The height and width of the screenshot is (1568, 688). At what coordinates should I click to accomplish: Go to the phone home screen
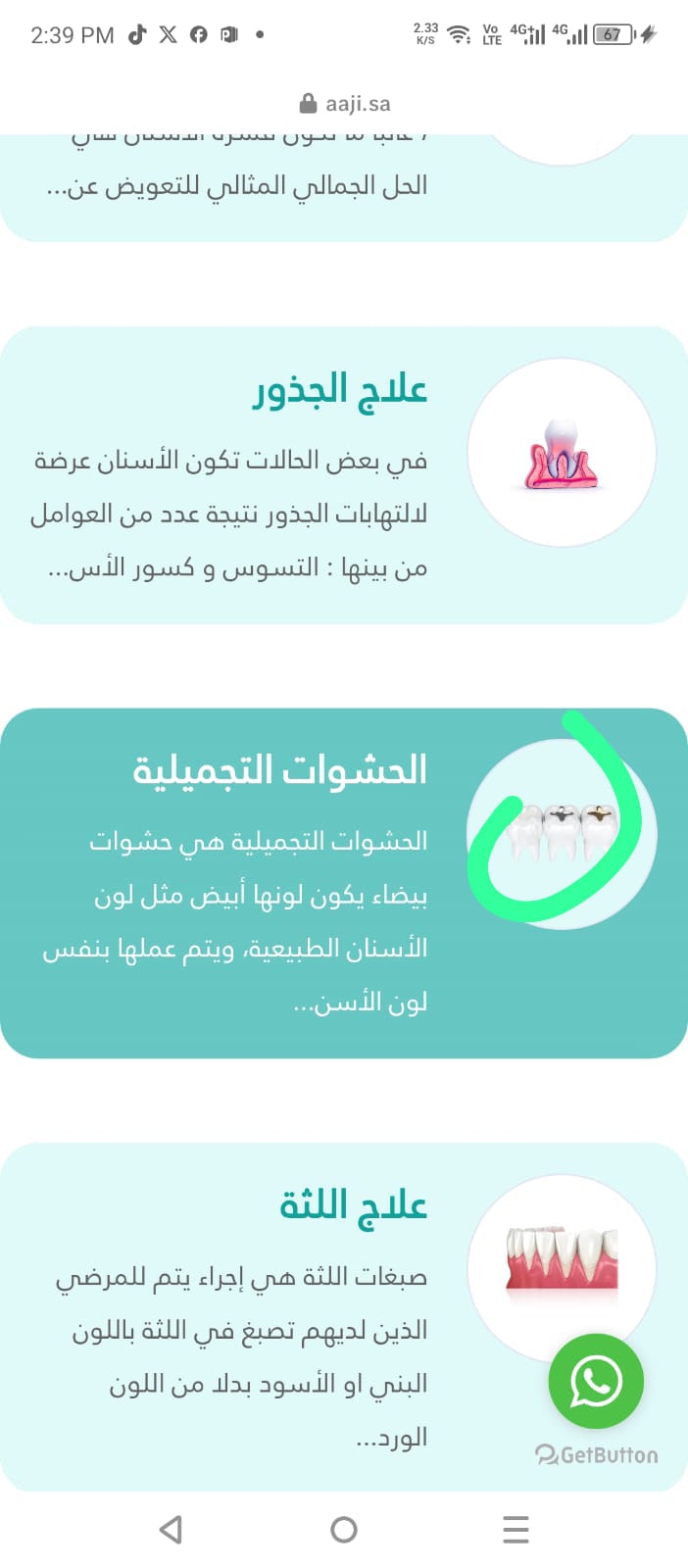point(344,1529)
